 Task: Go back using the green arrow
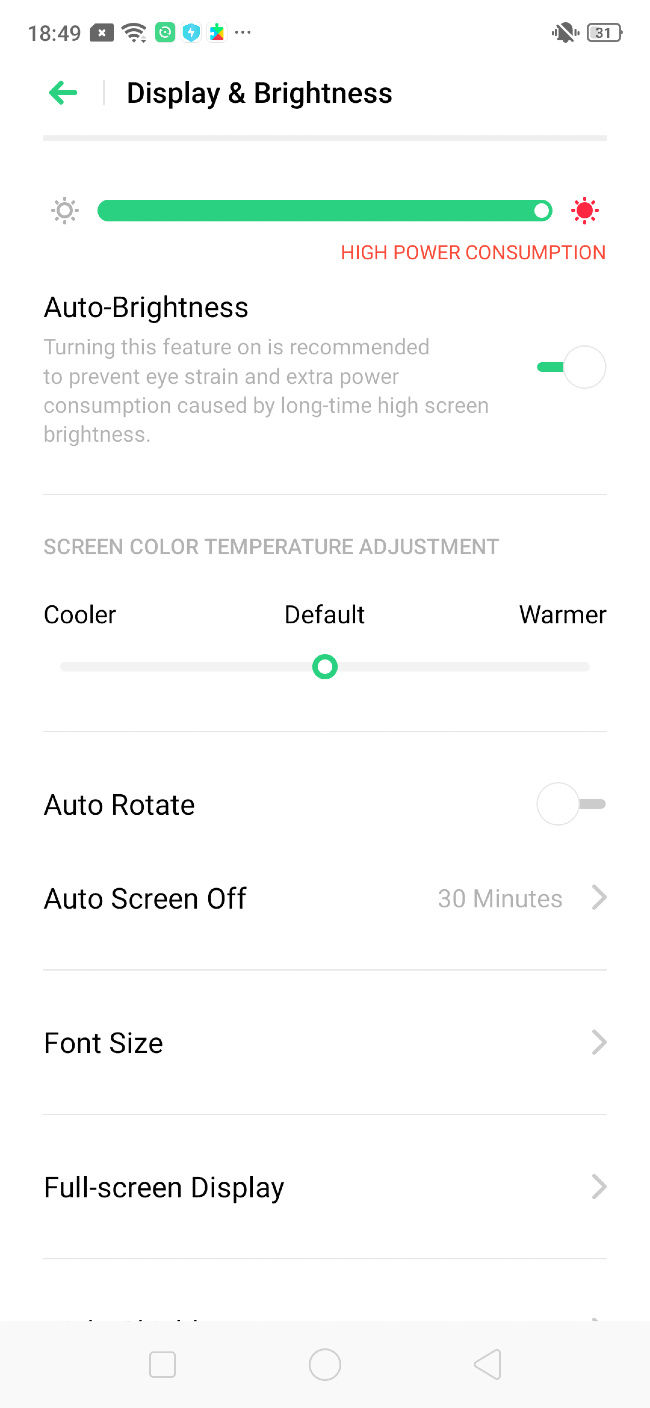(63, 93)
